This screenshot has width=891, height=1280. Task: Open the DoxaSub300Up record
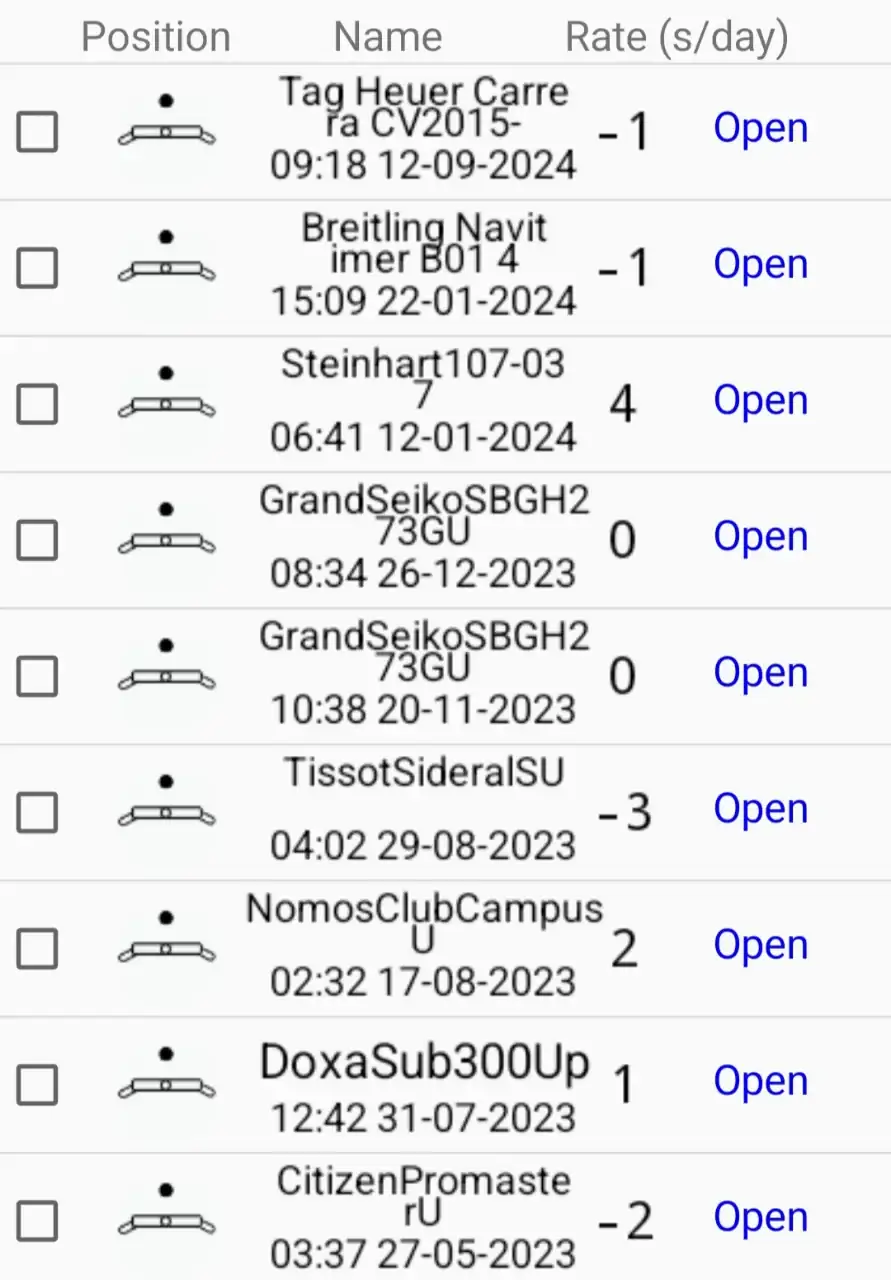point(760,1081)
